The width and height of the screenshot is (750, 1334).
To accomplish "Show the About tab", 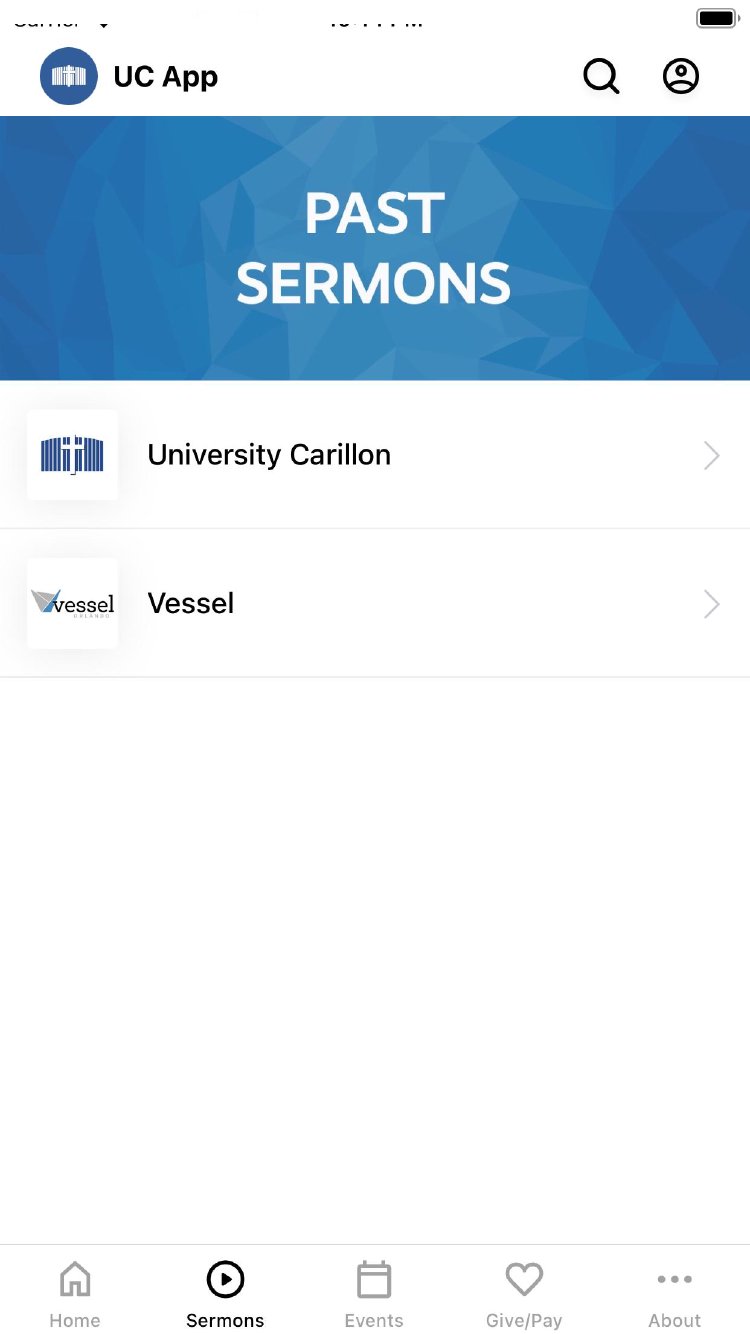I will pyautogui.click(x=675, y=1294).
